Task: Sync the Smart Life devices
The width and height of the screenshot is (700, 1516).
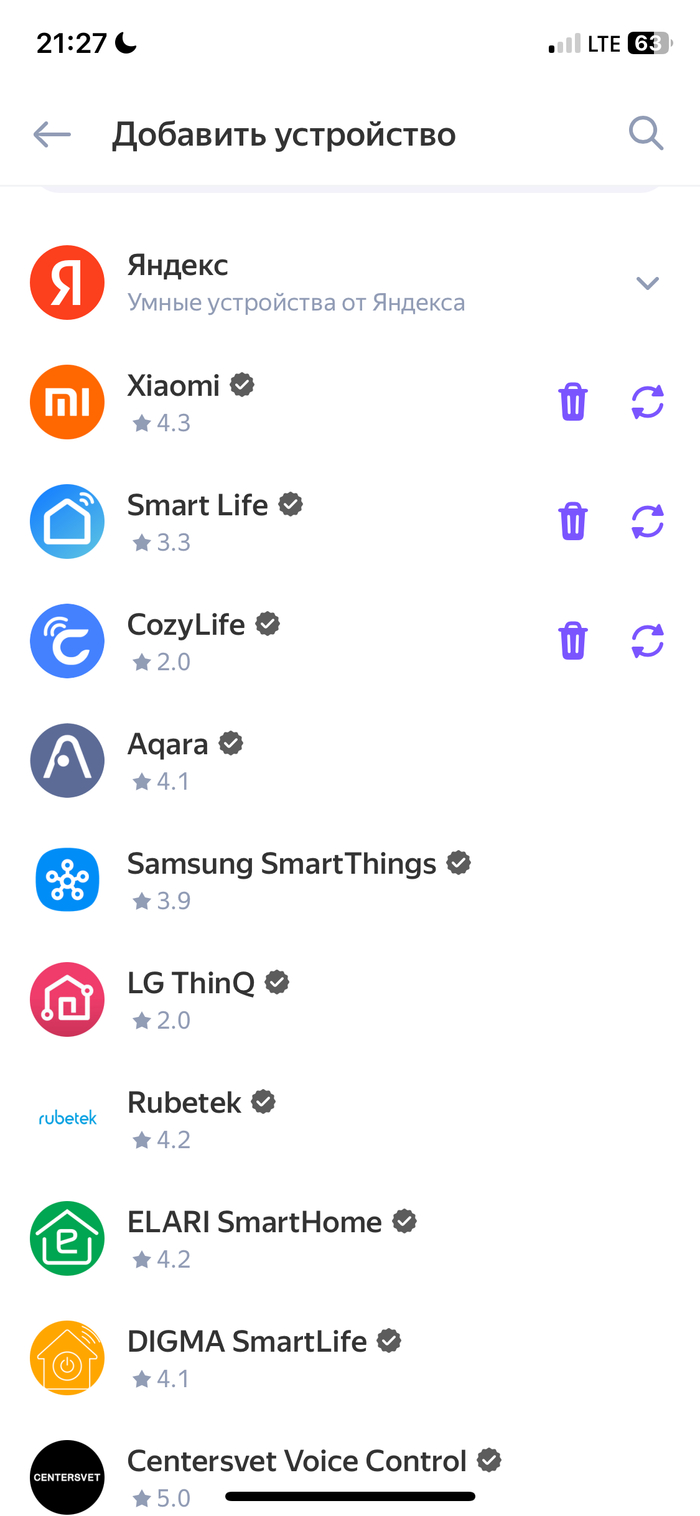Action: point(647,521)
